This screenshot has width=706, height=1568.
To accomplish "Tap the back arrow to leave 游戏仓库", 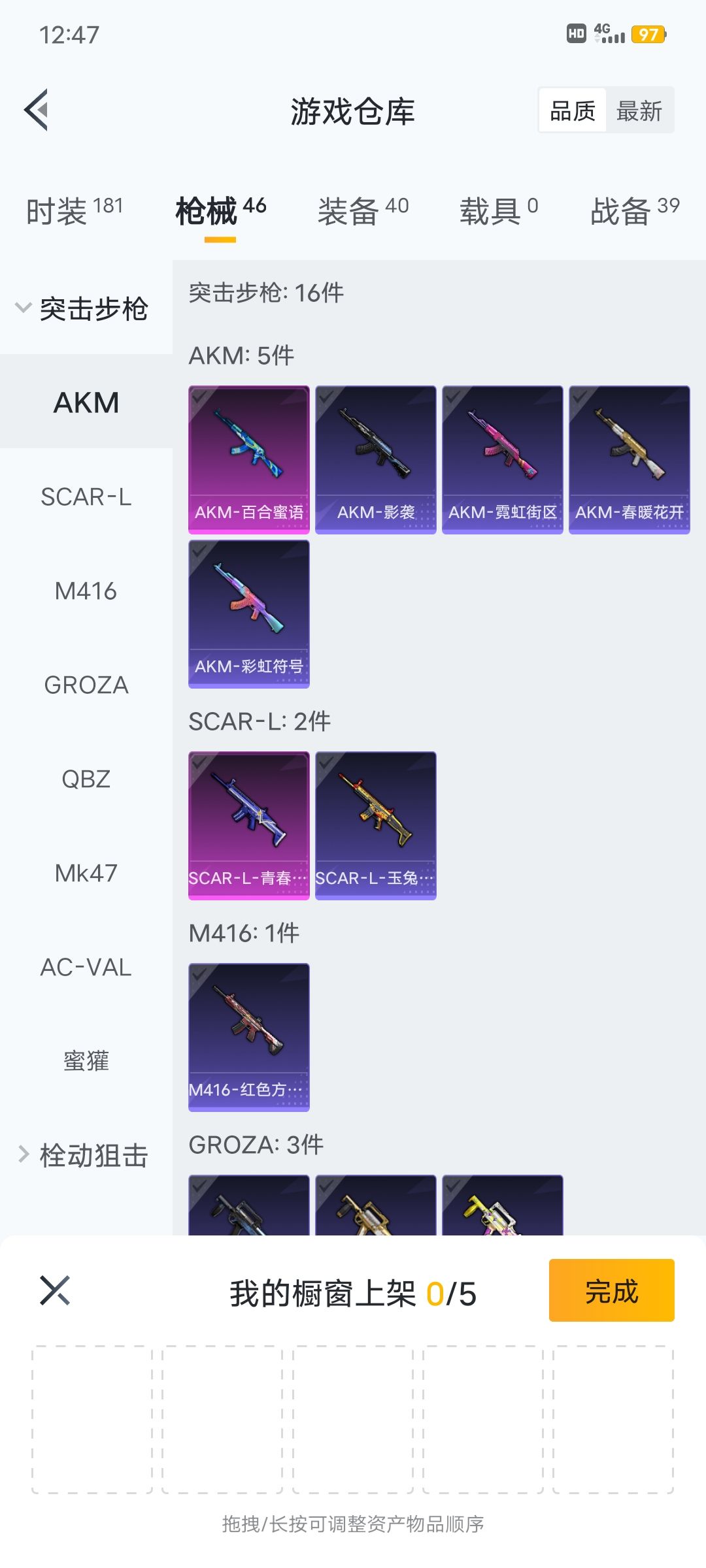I will click(37, 110).
